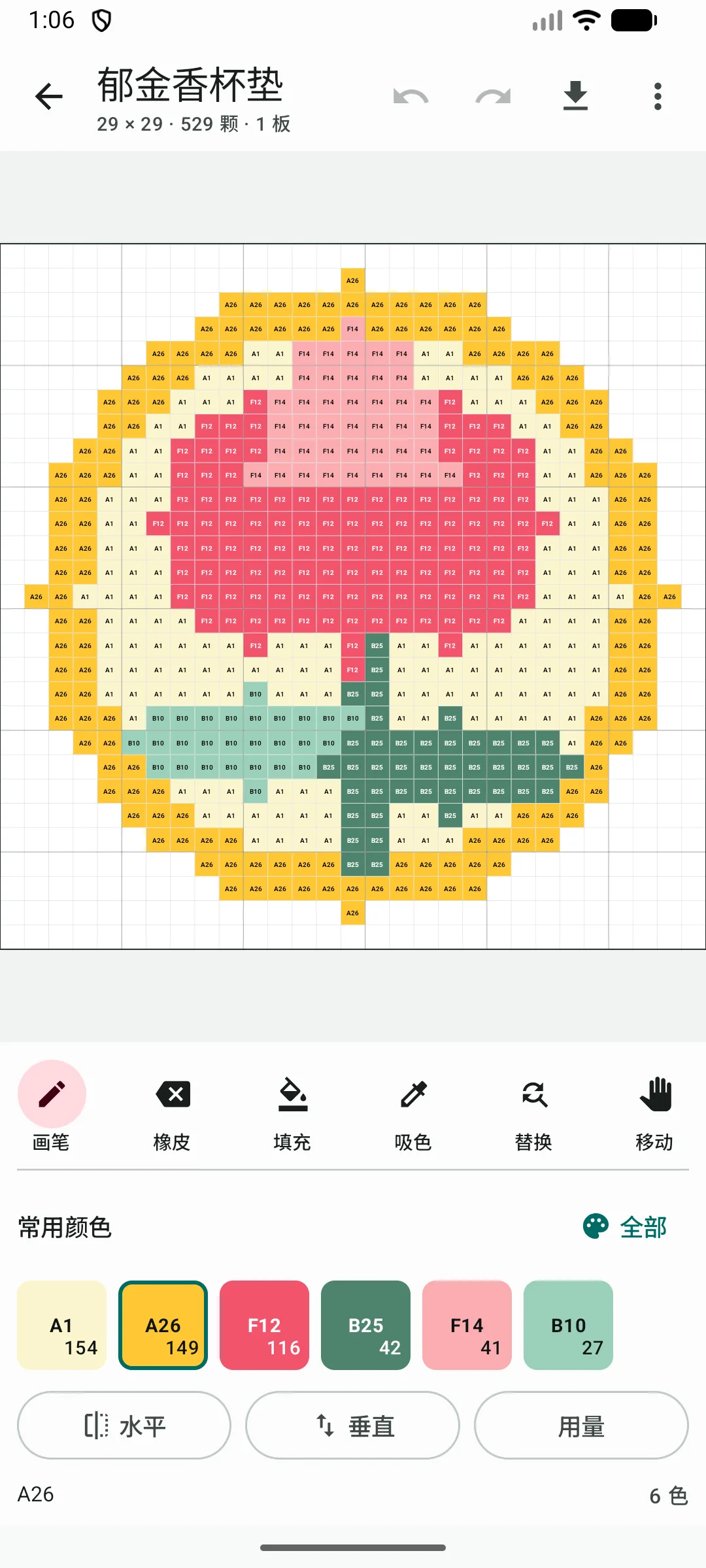Viewport: 706px width, 1568px height.
Task: Undo the last edit
Action: pyautogui.click(x=411, y=97)
